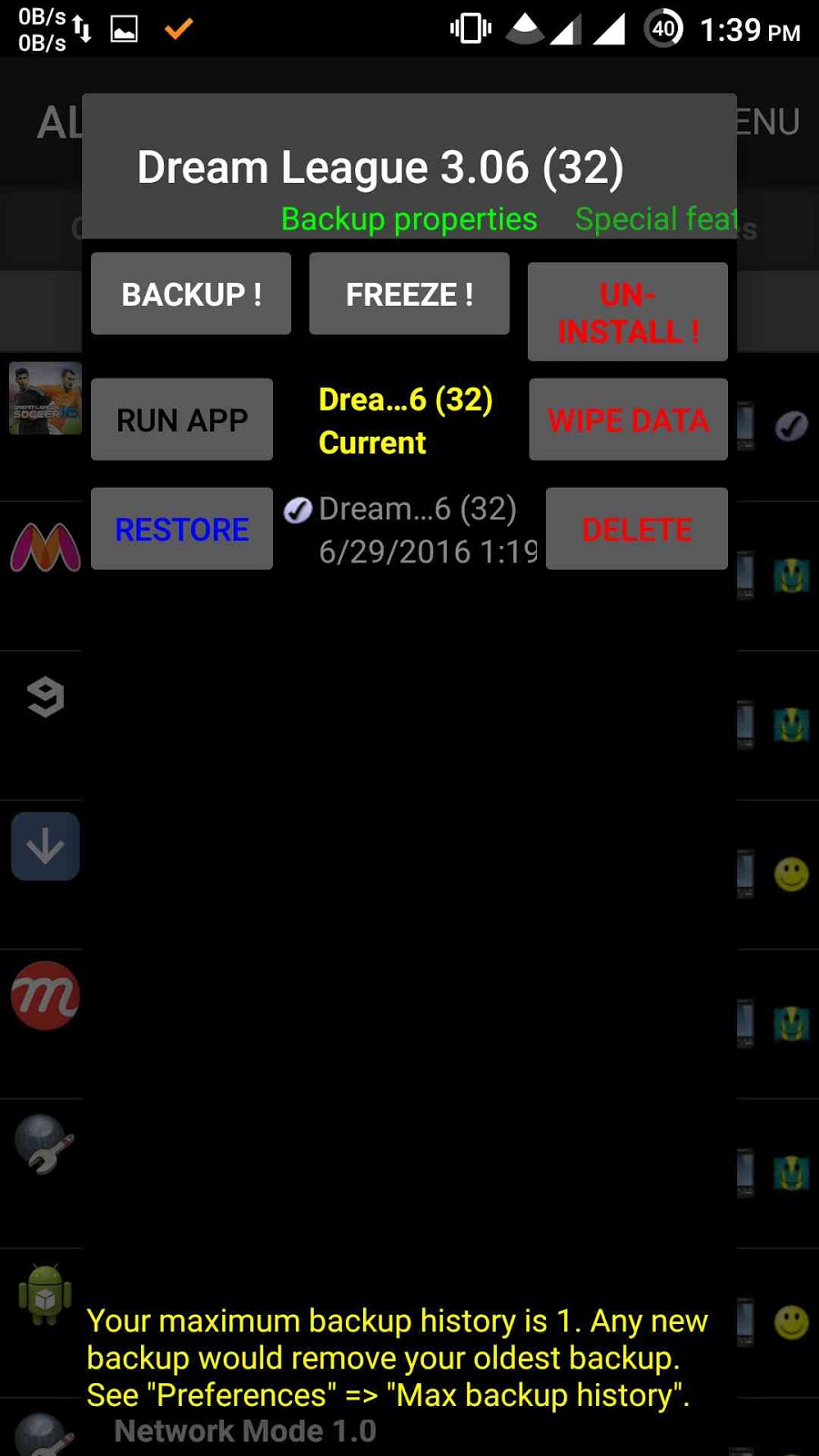
Task: Delete the 6/29/2016 backup entry
Action: pos(637,529)
